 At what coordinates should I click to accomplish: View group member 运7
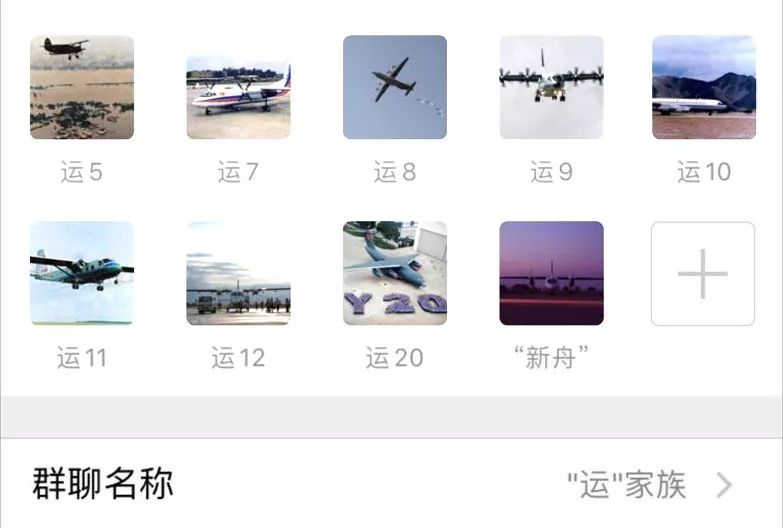pyautogui.click(x=238, y=87)
